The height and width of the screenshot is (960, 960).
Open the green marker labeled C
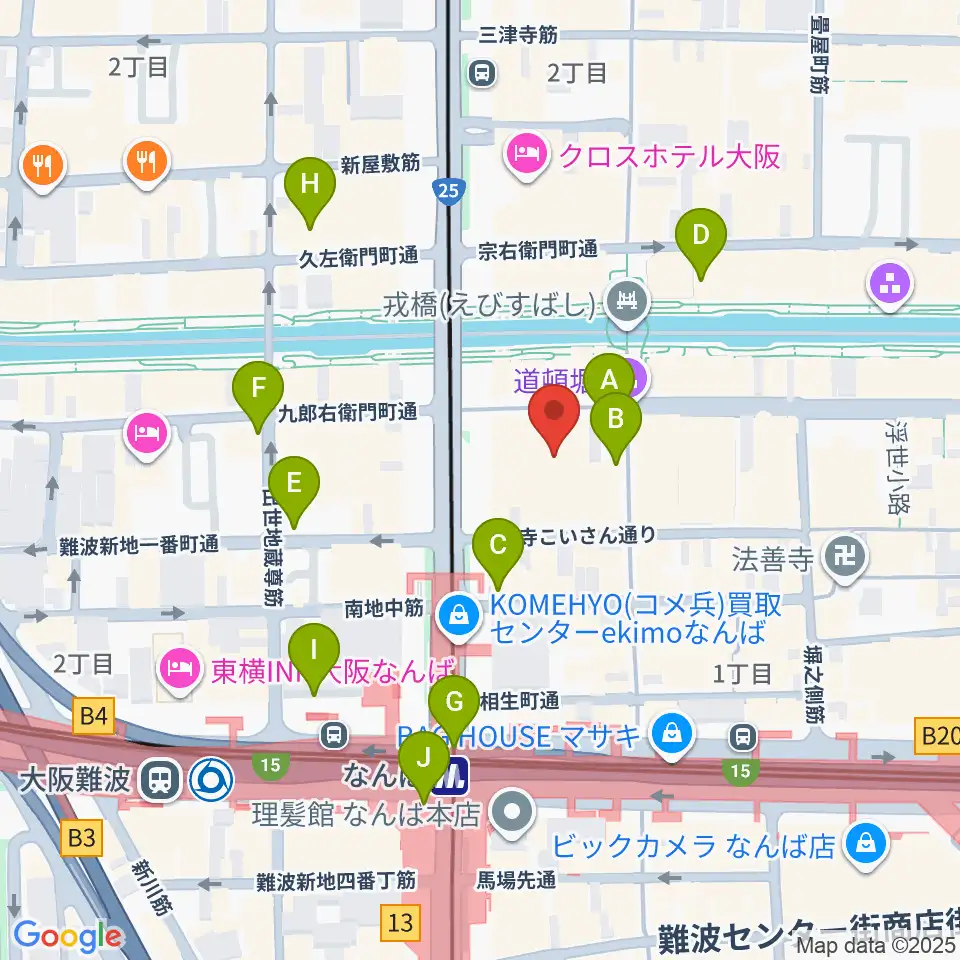[498, 545]
